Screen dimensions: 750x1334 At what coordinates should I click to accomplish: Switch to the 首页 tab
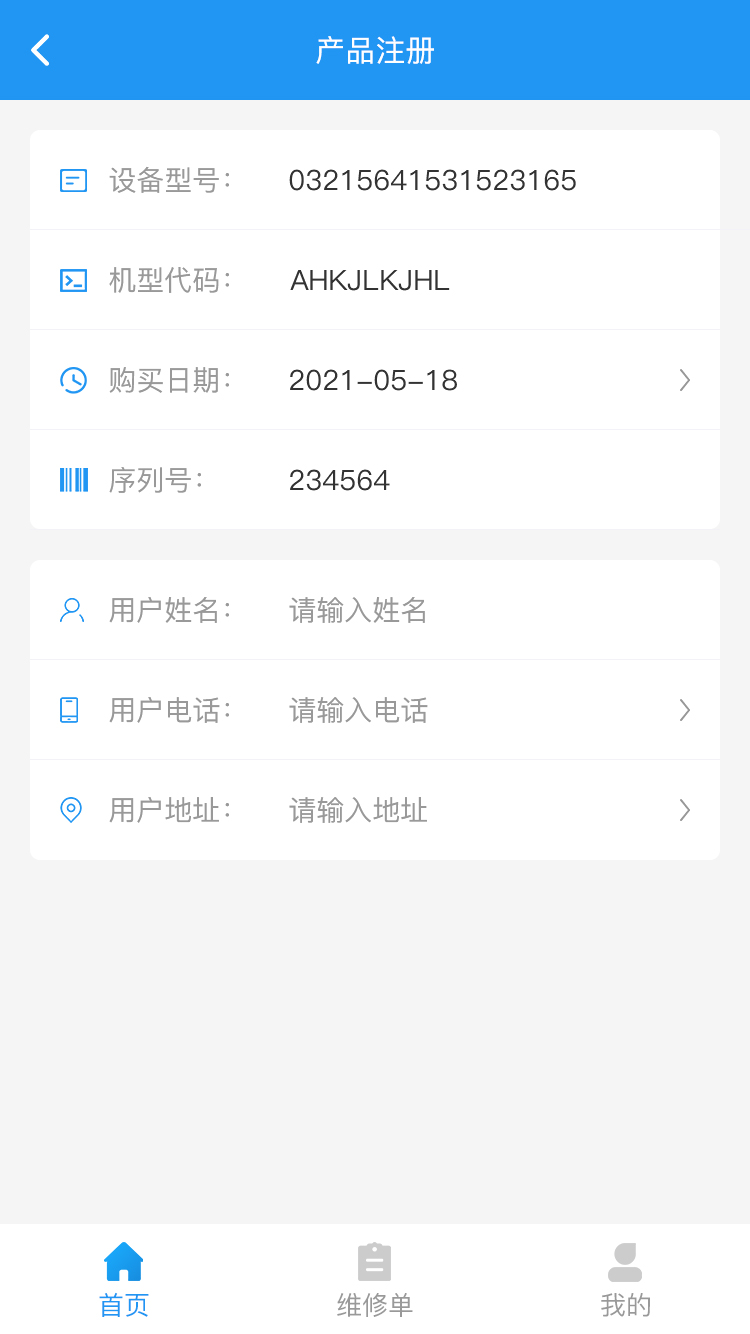[124, 1279]
